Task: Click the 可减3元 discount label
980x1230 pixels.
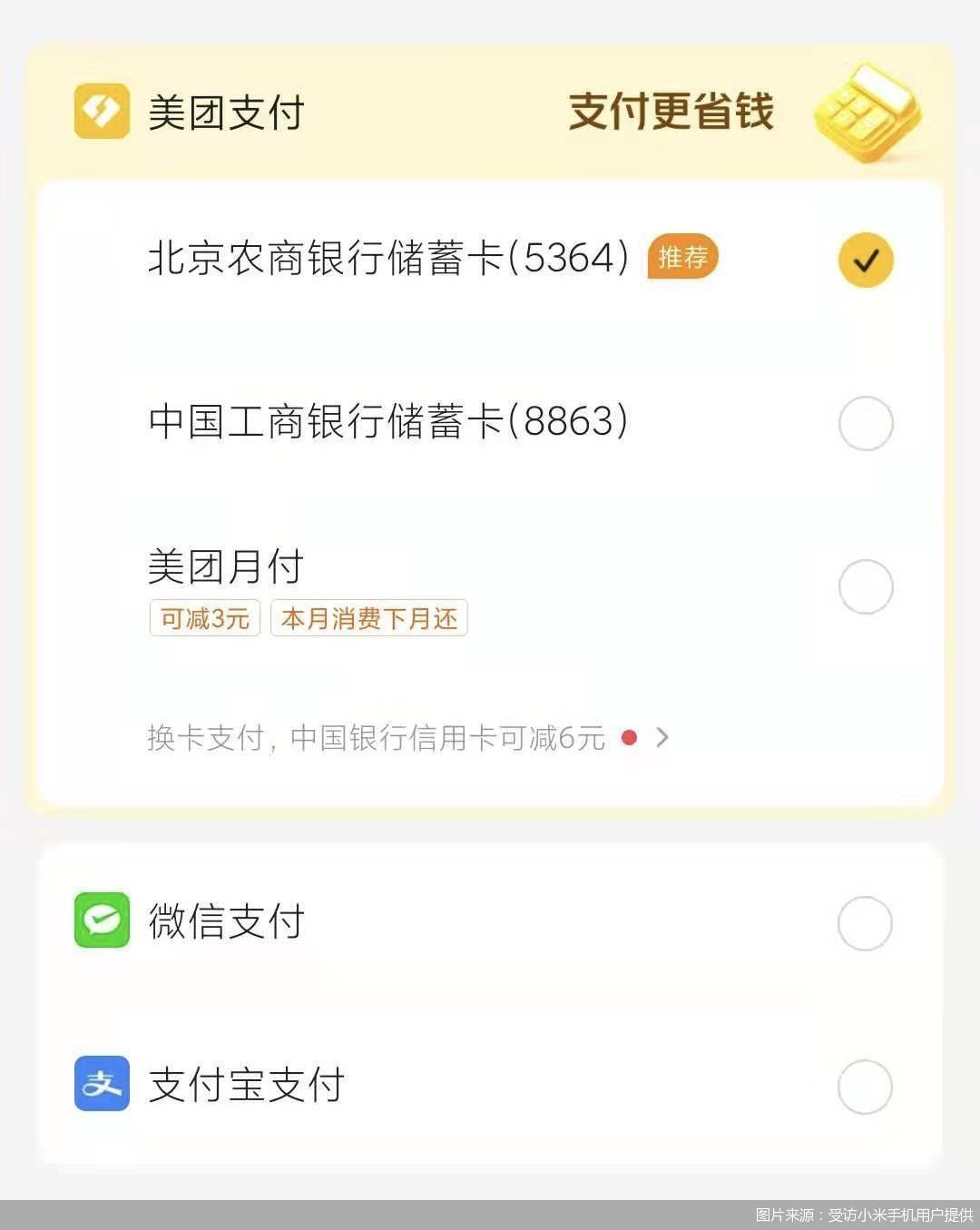Action: coord(204,618)
